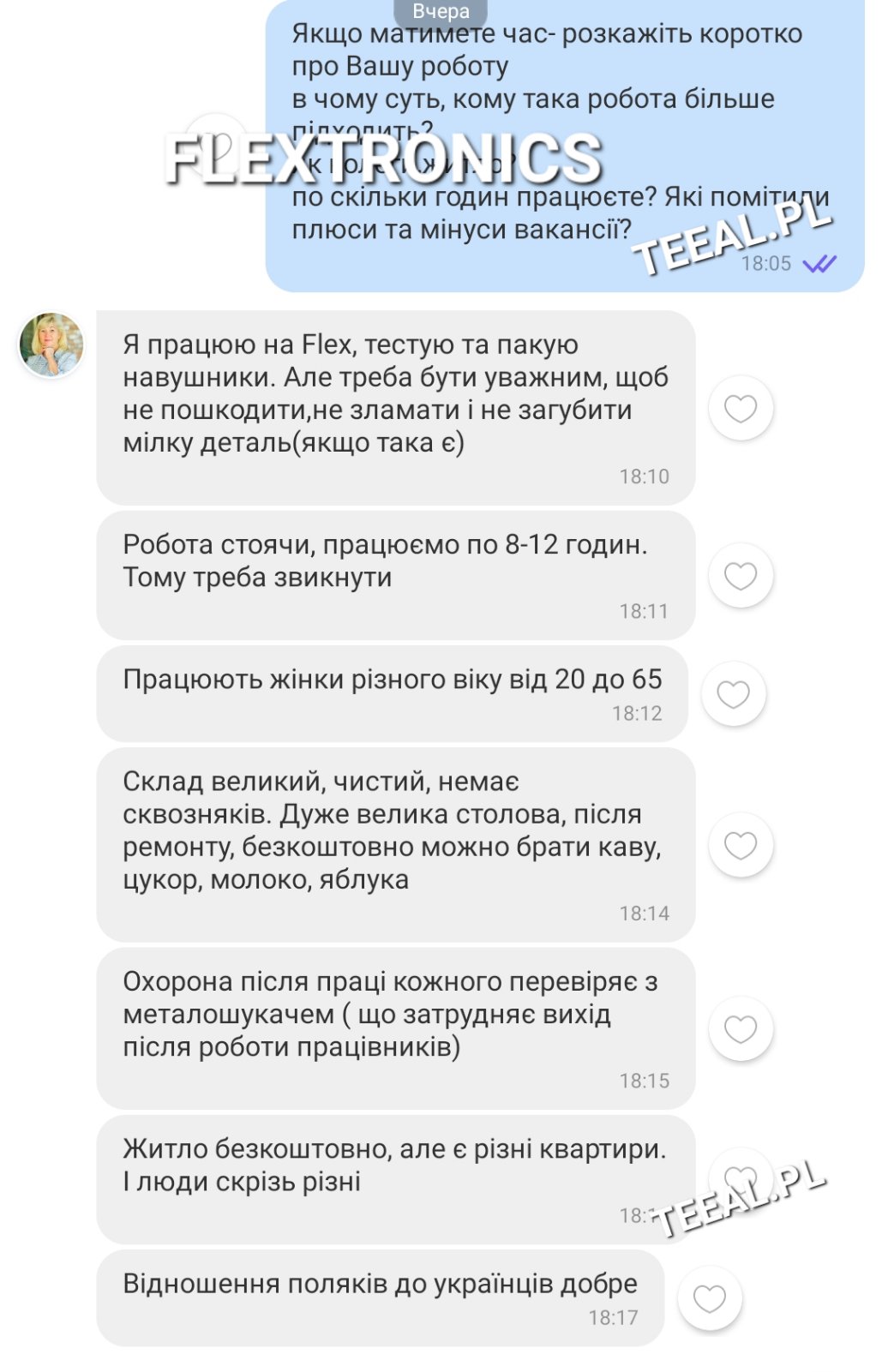Like the message about the large clean warehouse
The height and width of the screenshot is (1372, 882).
[x=741, y=845]
